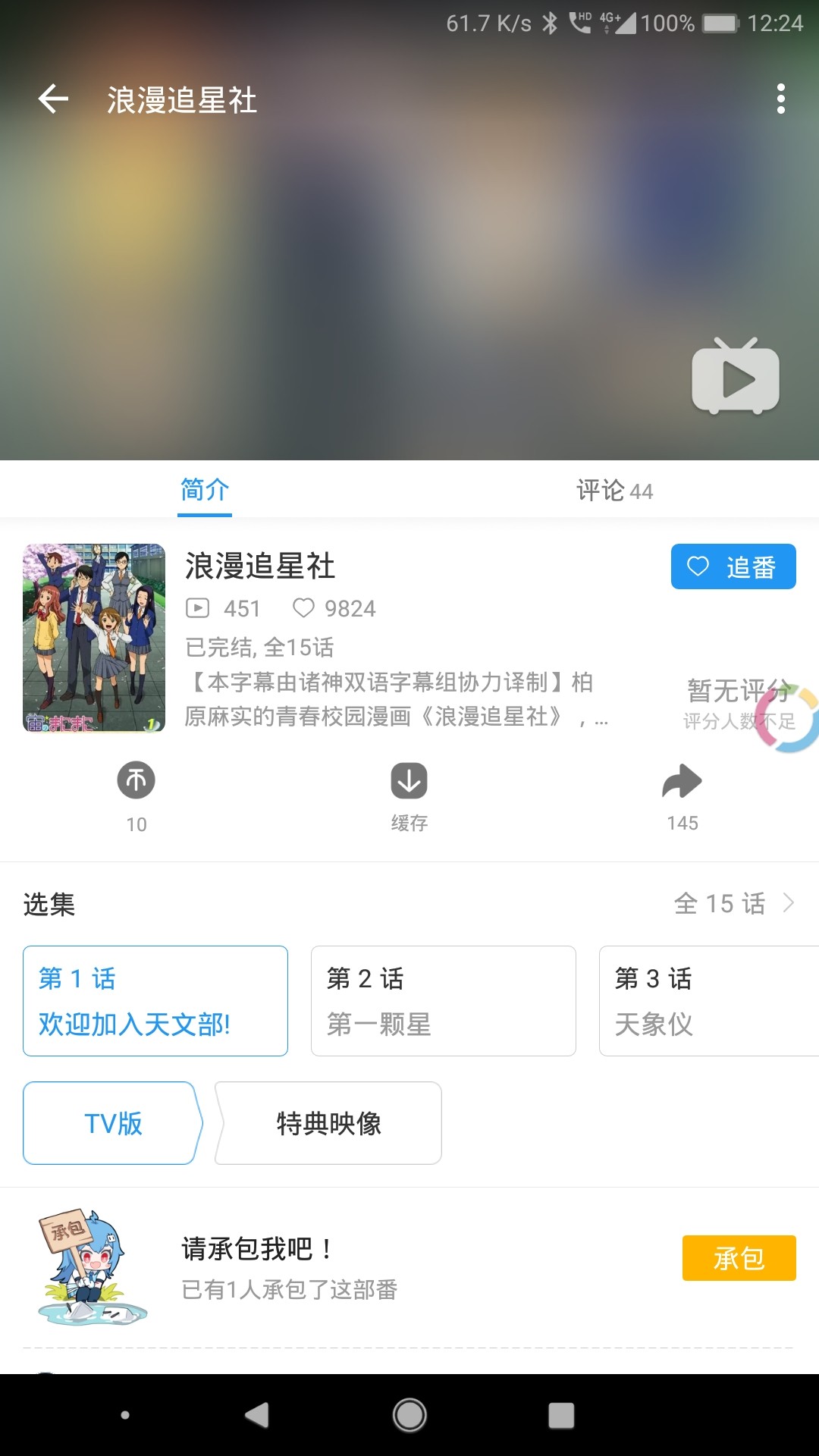819x1456 pixels.
Task: Open the three-dot overflow menu
Action: click(x=780, y=99)
